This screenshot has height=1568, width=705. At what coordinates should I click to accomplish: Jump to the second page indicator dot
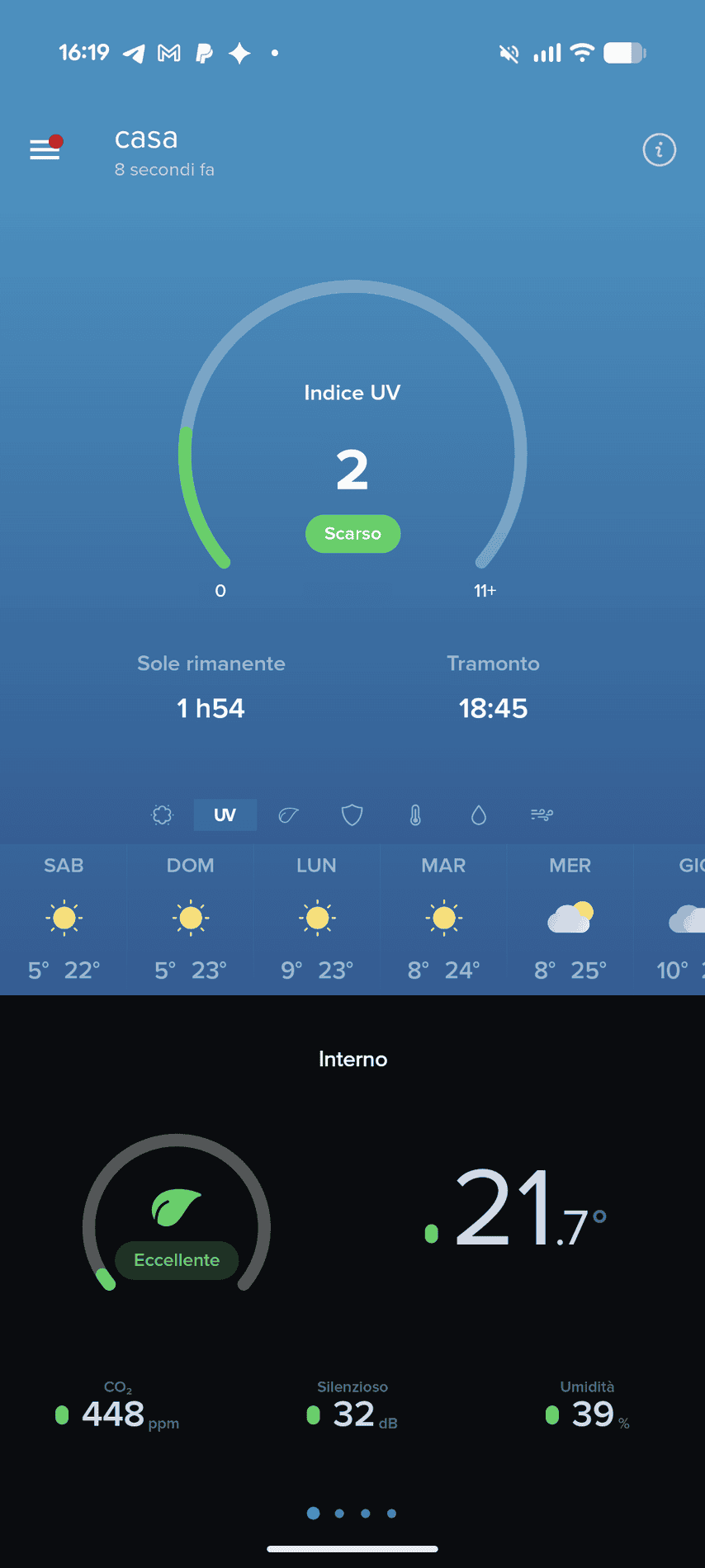339,1514
